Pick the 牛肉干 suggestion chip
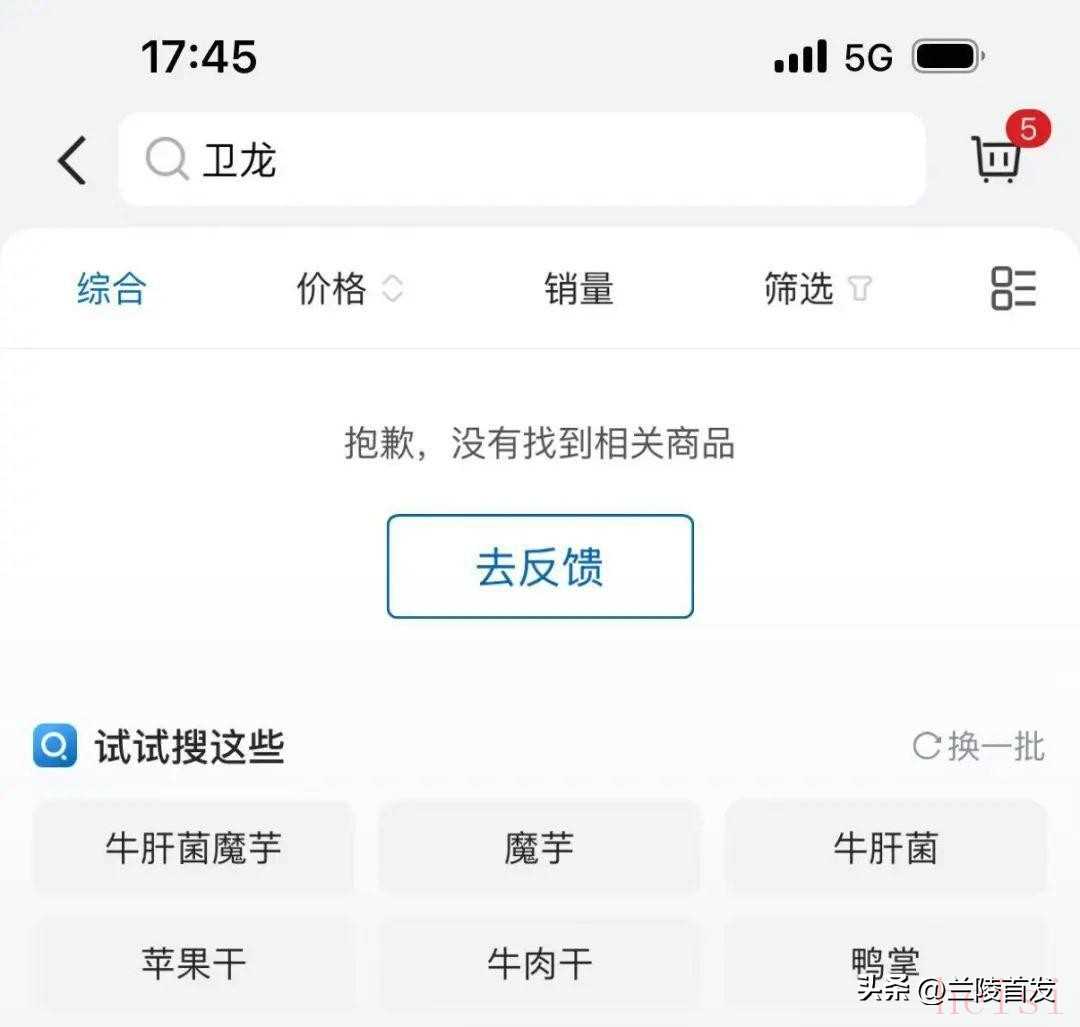This screenshot has width=1080, height=1027. 540,964
